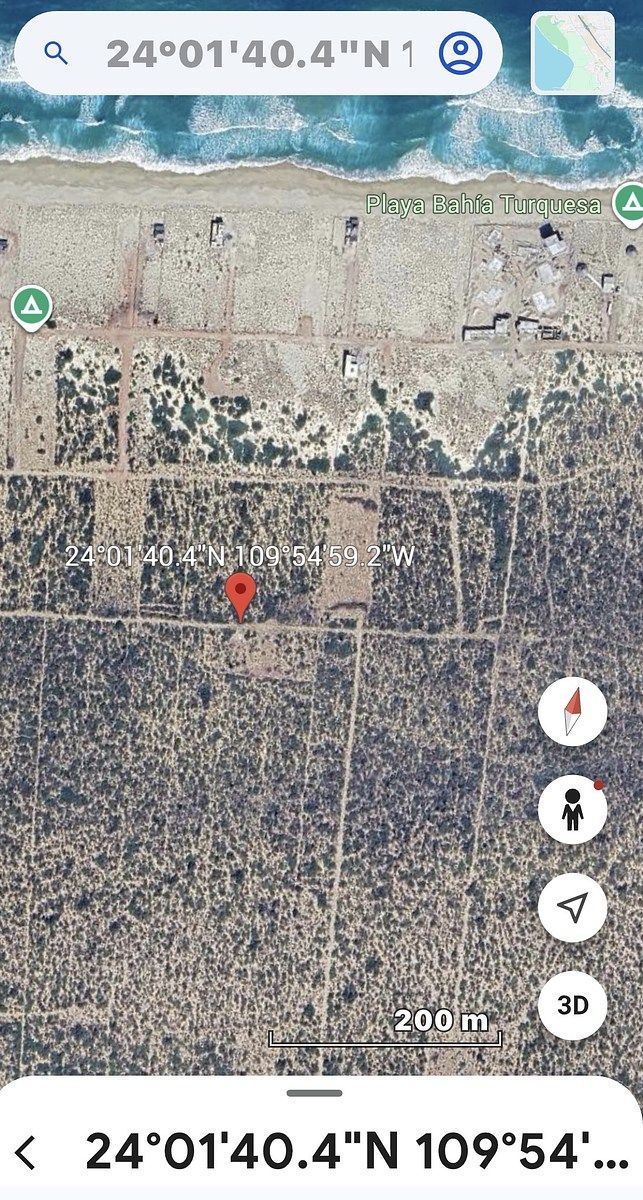Open the account profile icon
The width and height of the screenshot is (643, 1200).
point(460,54)
